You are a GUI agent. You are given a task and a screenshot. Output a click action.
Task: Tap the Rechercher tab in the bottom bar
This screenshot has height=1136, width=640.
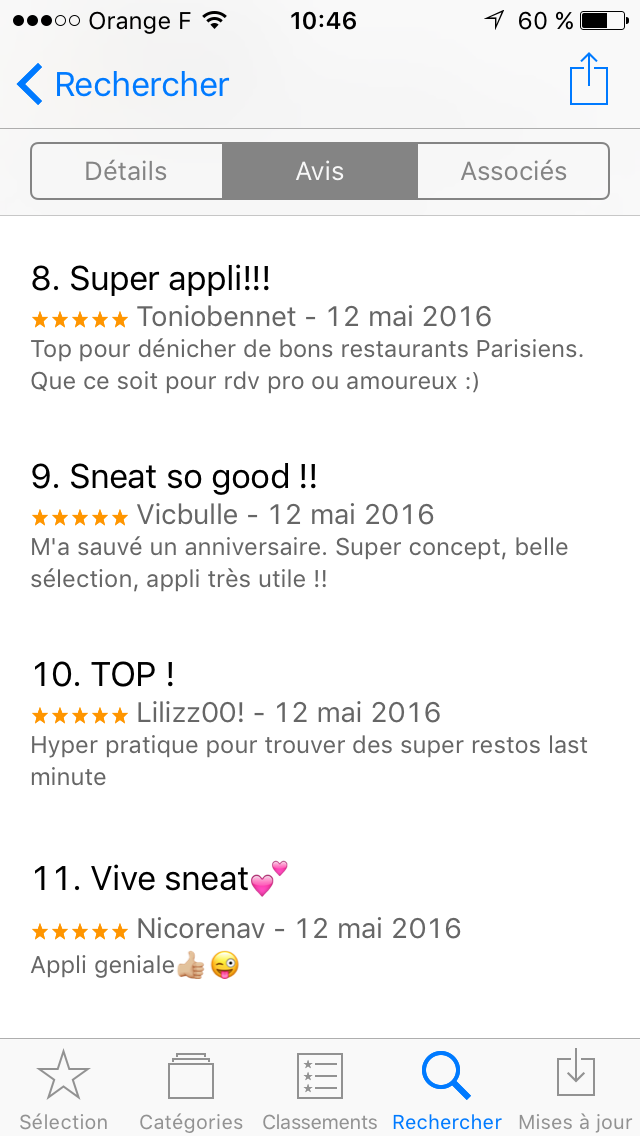tap(447, 1088)
